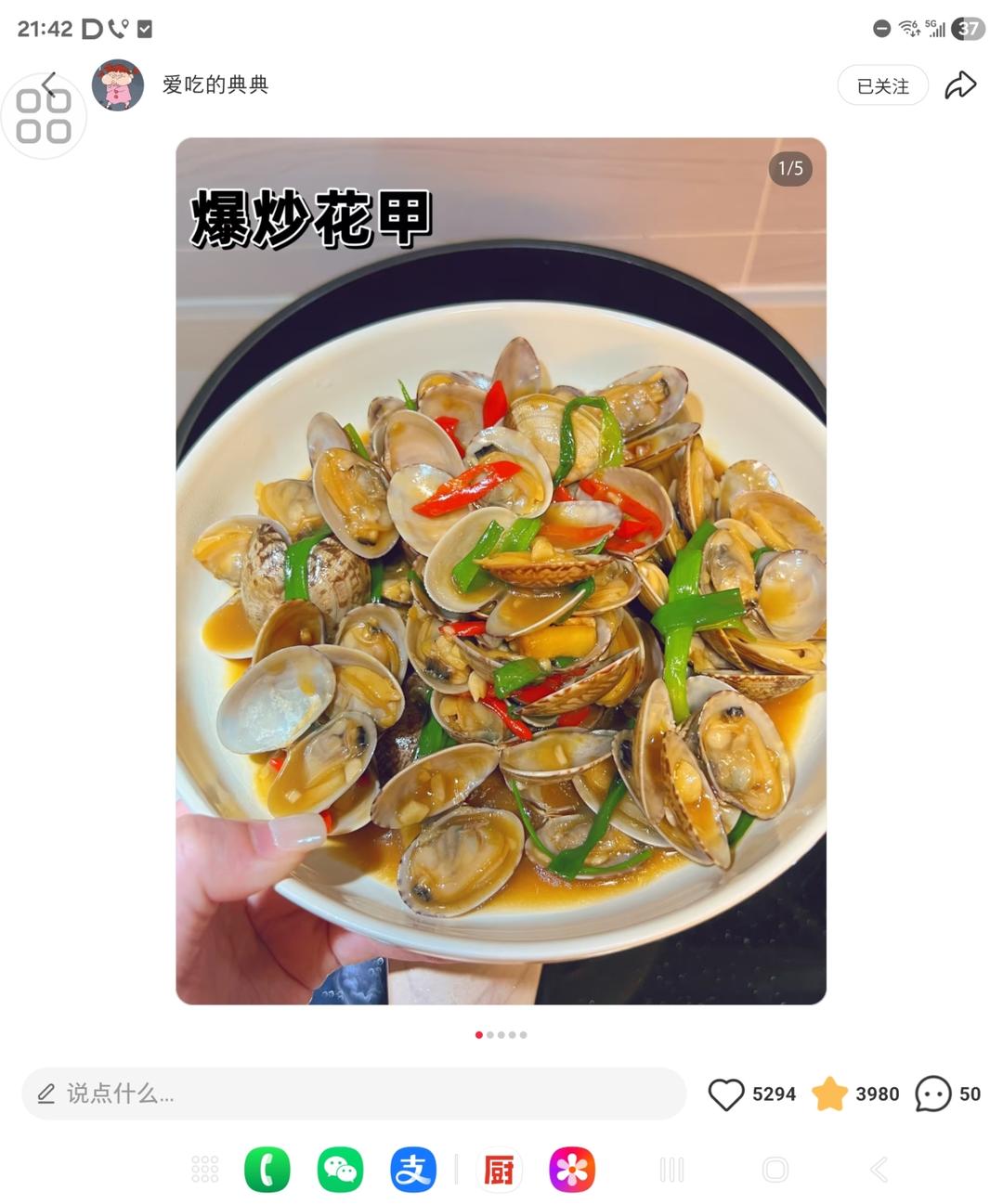Toggle the star favorite on this post

(x=829, y=1094)
